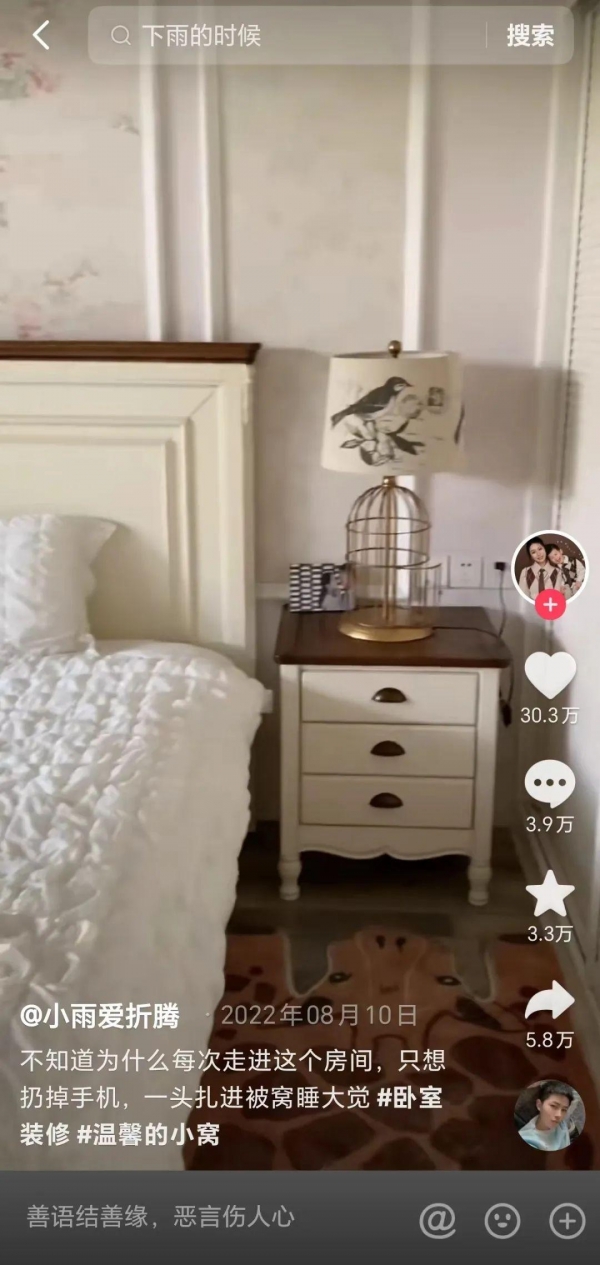Follow the creator with the red plus
This screenshot has height=1265, width=600.
click(549, 605)
